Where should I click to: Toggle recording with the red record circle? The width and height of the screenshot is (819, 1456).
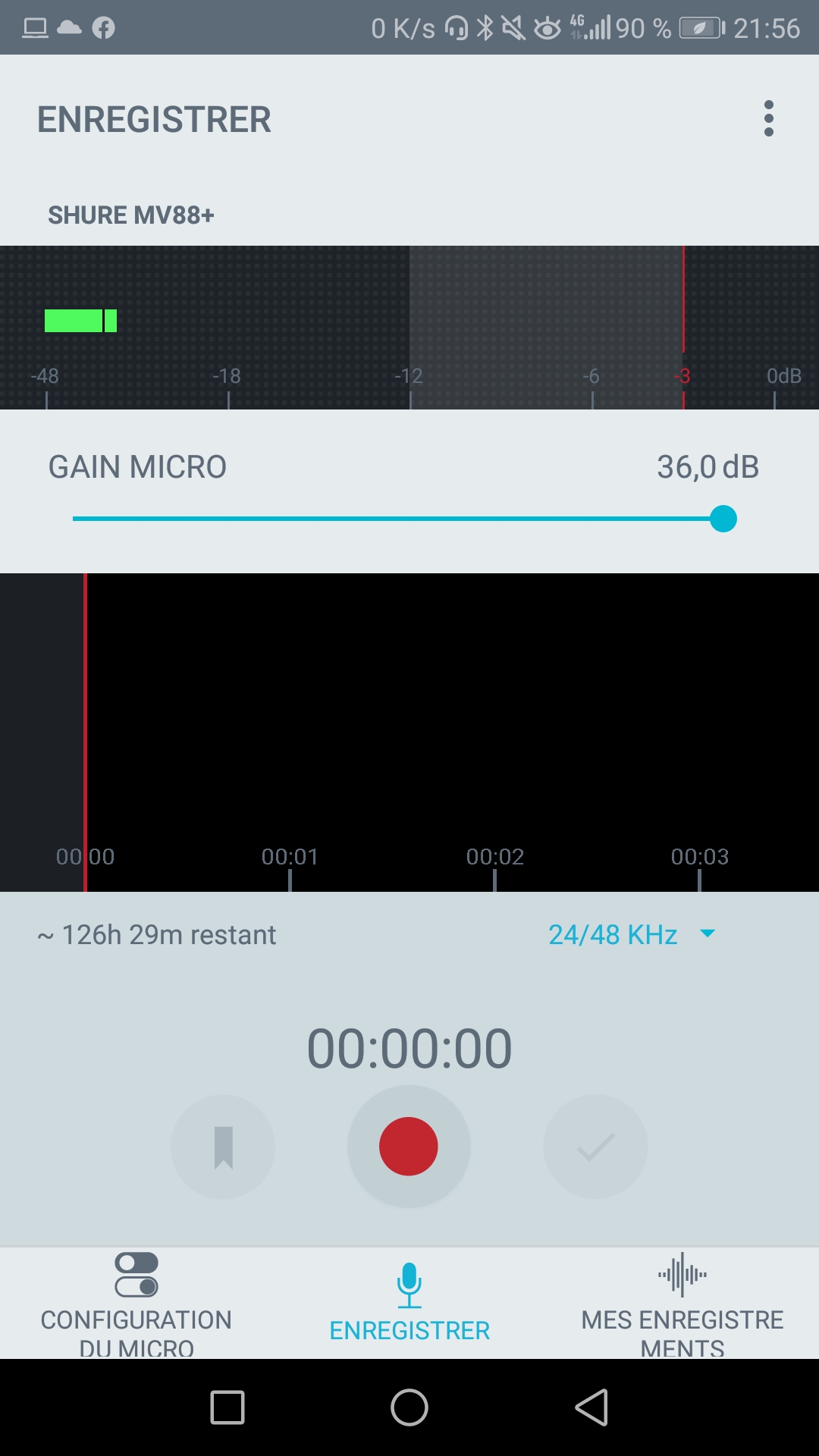pyautogui.click(x=409, y=1146)
